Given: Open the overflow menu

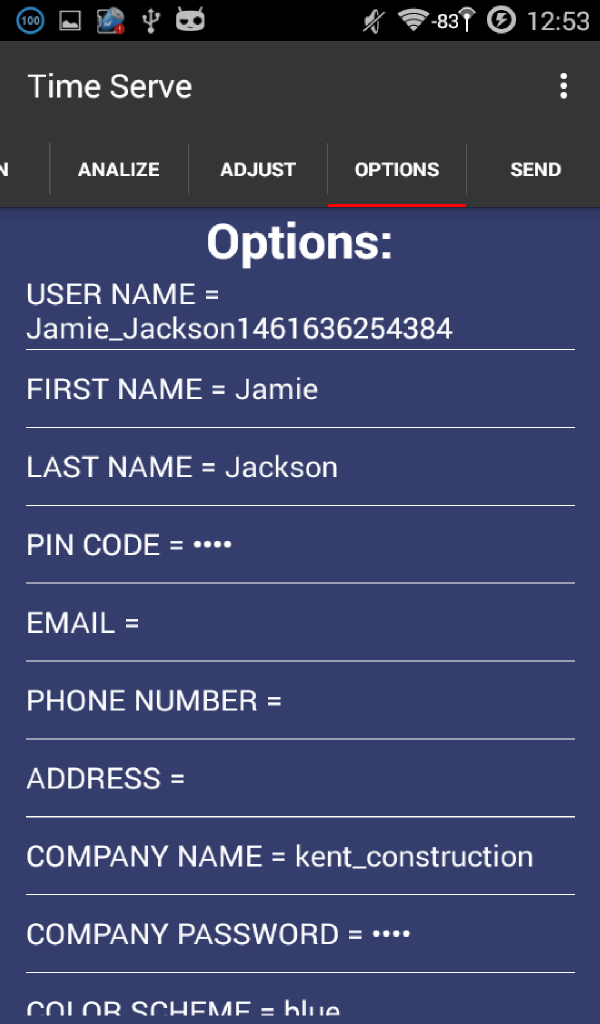Looking at the screenshot, I should [563, 86].
